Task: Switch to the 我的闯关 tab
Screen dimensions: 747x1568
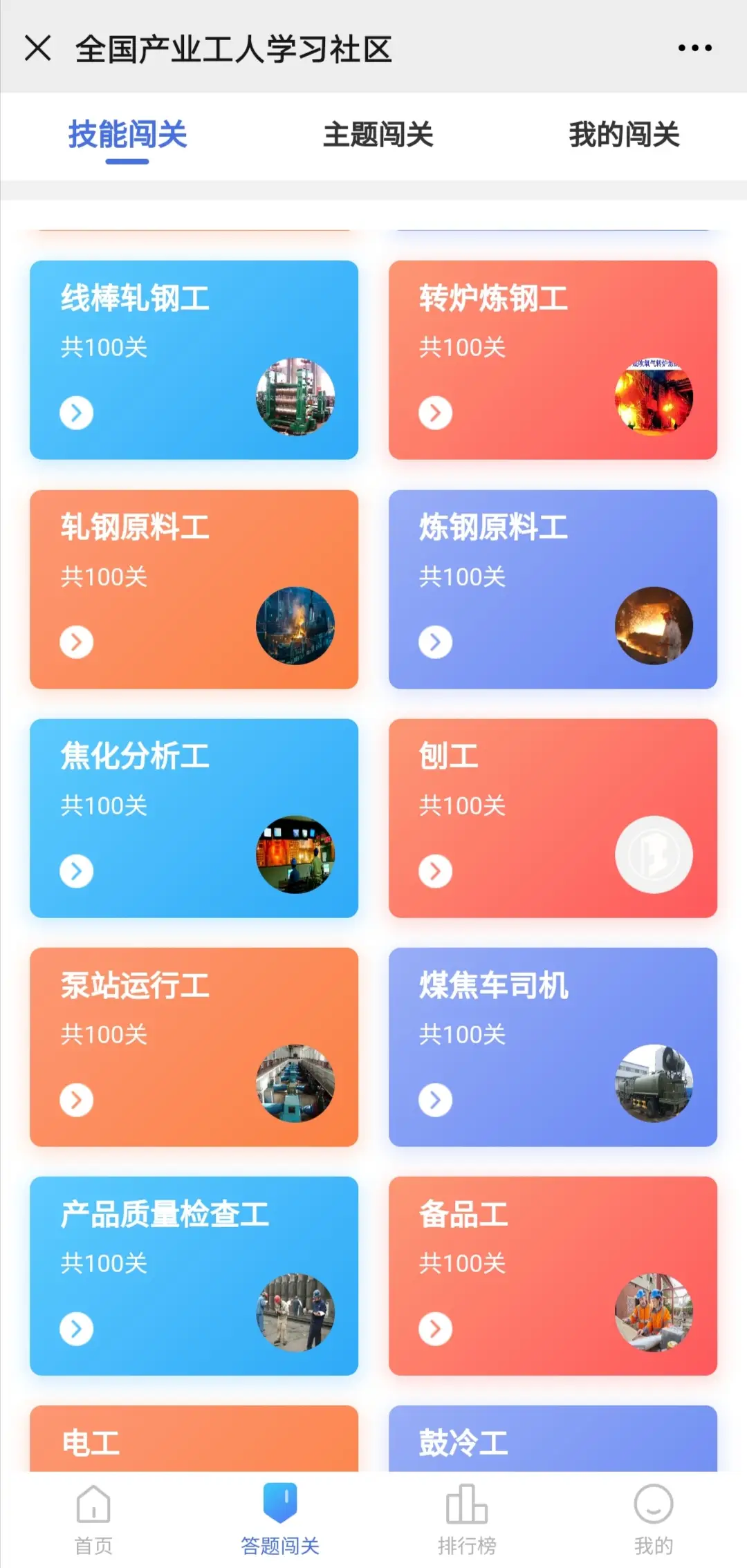Action: (624, 135)
